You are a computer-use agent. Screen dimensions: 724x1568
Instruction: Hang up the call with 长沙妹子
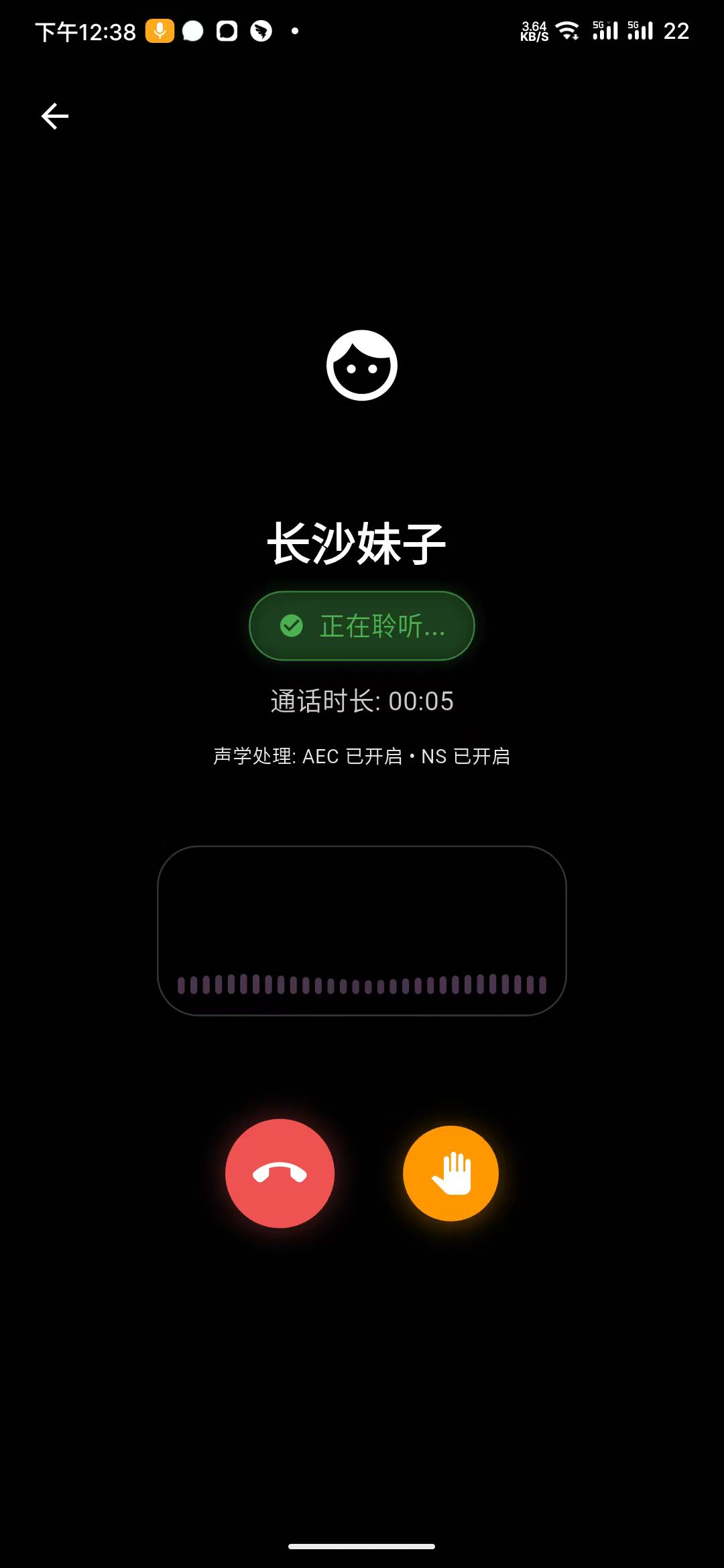[x=280, y=1173]
